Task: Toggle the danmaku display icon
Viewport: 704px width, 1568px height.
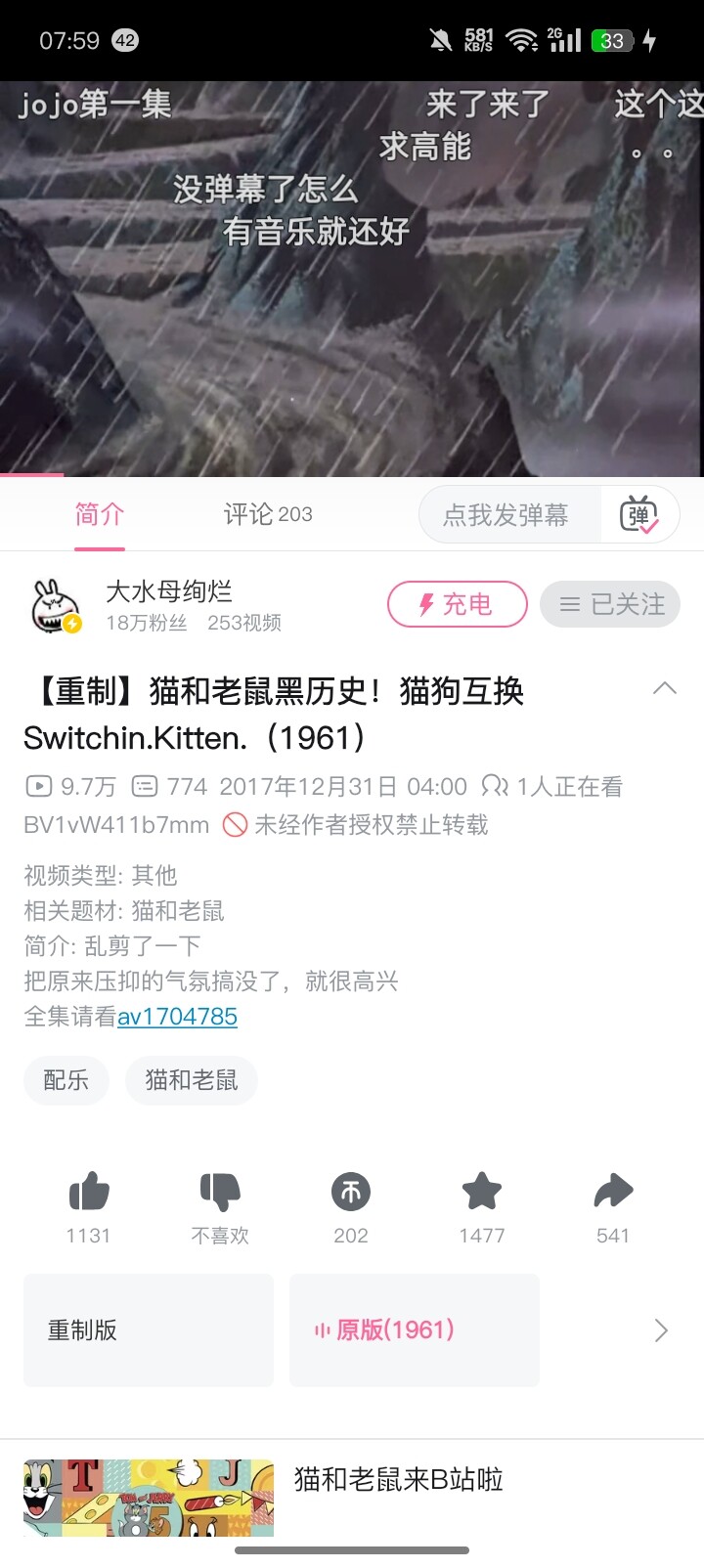Action: (x=639, y=514)
